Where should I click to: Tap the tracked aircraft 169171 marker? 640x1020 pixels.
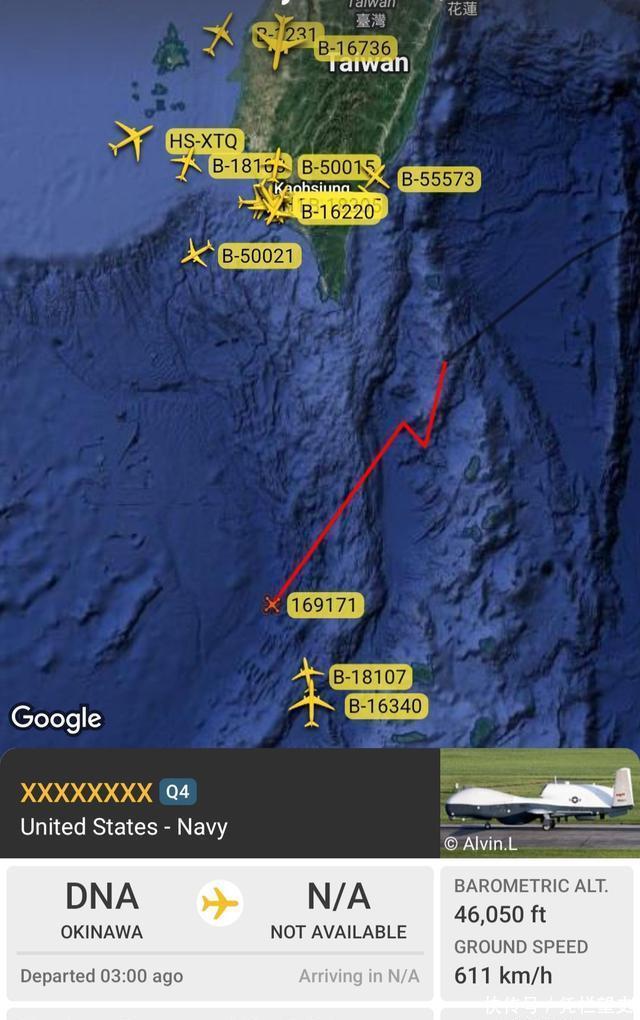(272, 604)
